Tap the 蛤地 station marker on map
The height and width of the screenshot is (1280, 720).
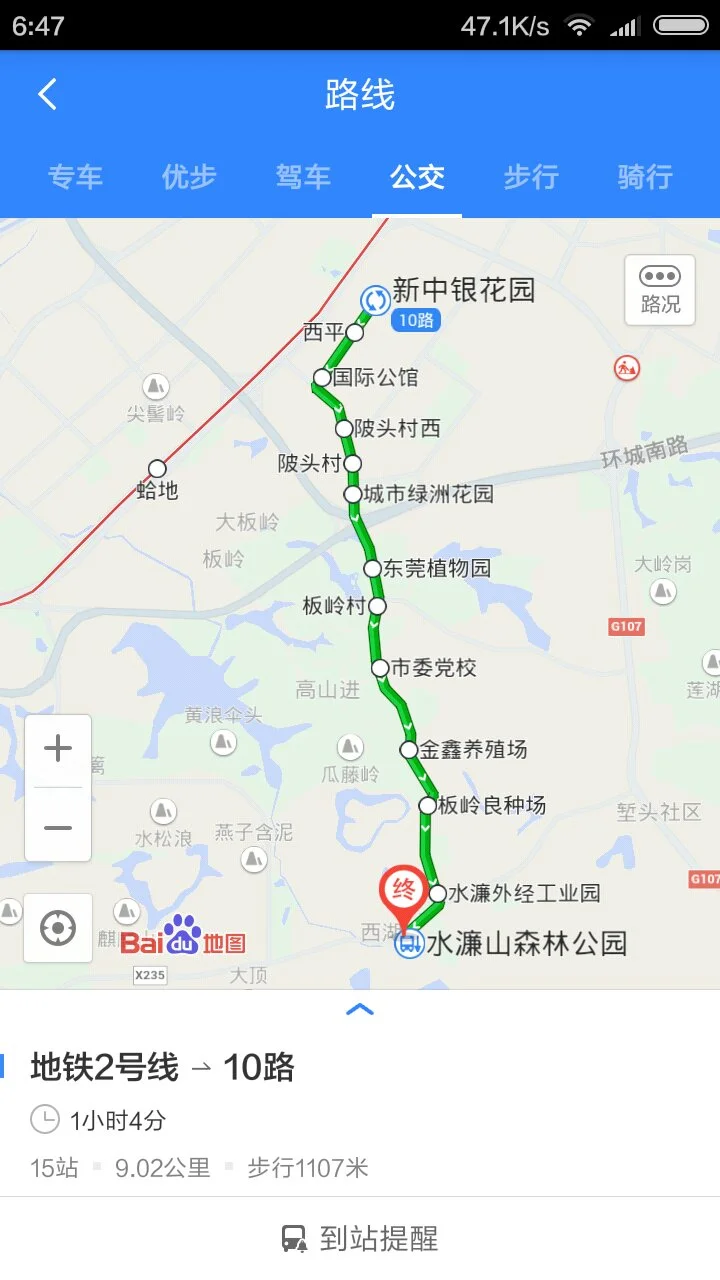point(157,467)
